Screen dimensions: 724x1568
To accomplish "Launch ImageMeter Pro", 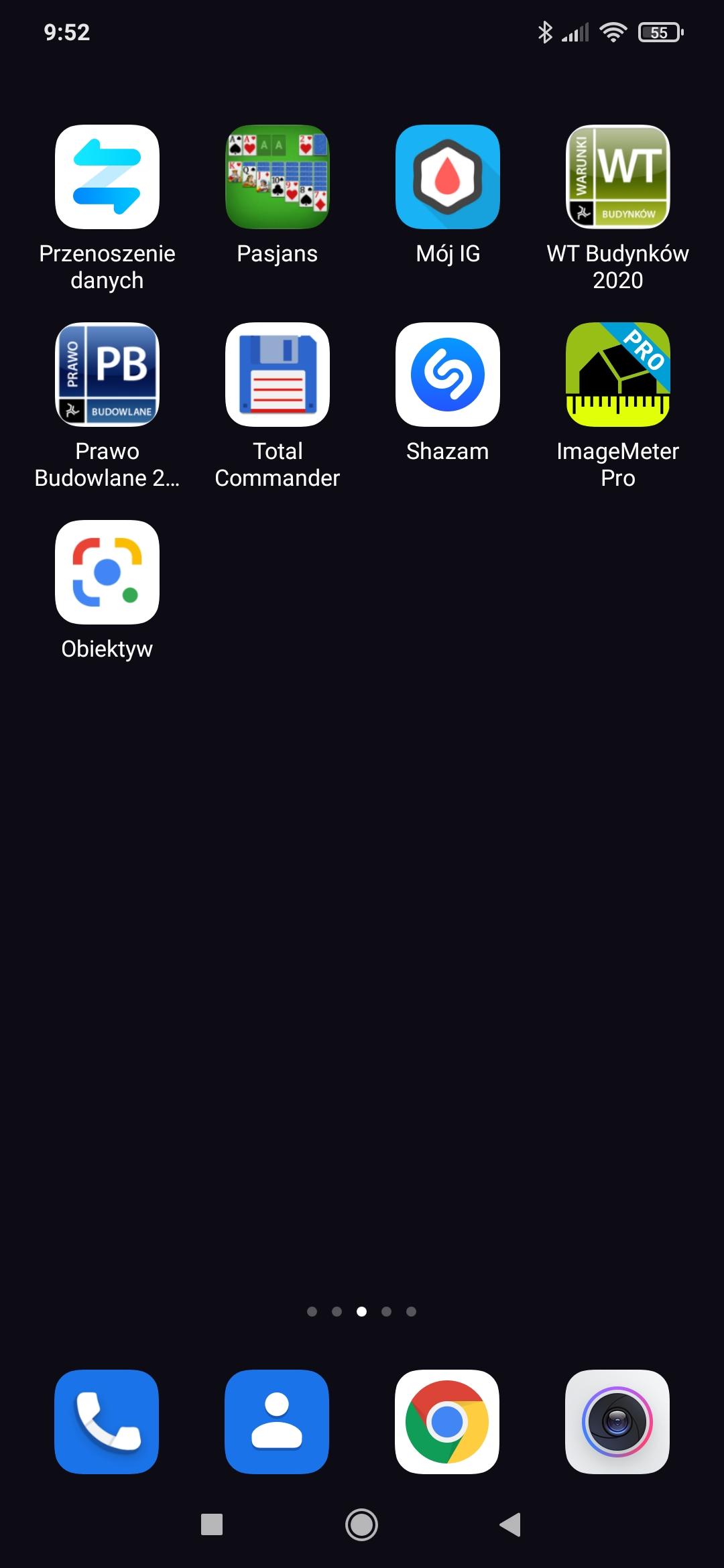I will 618,375.
